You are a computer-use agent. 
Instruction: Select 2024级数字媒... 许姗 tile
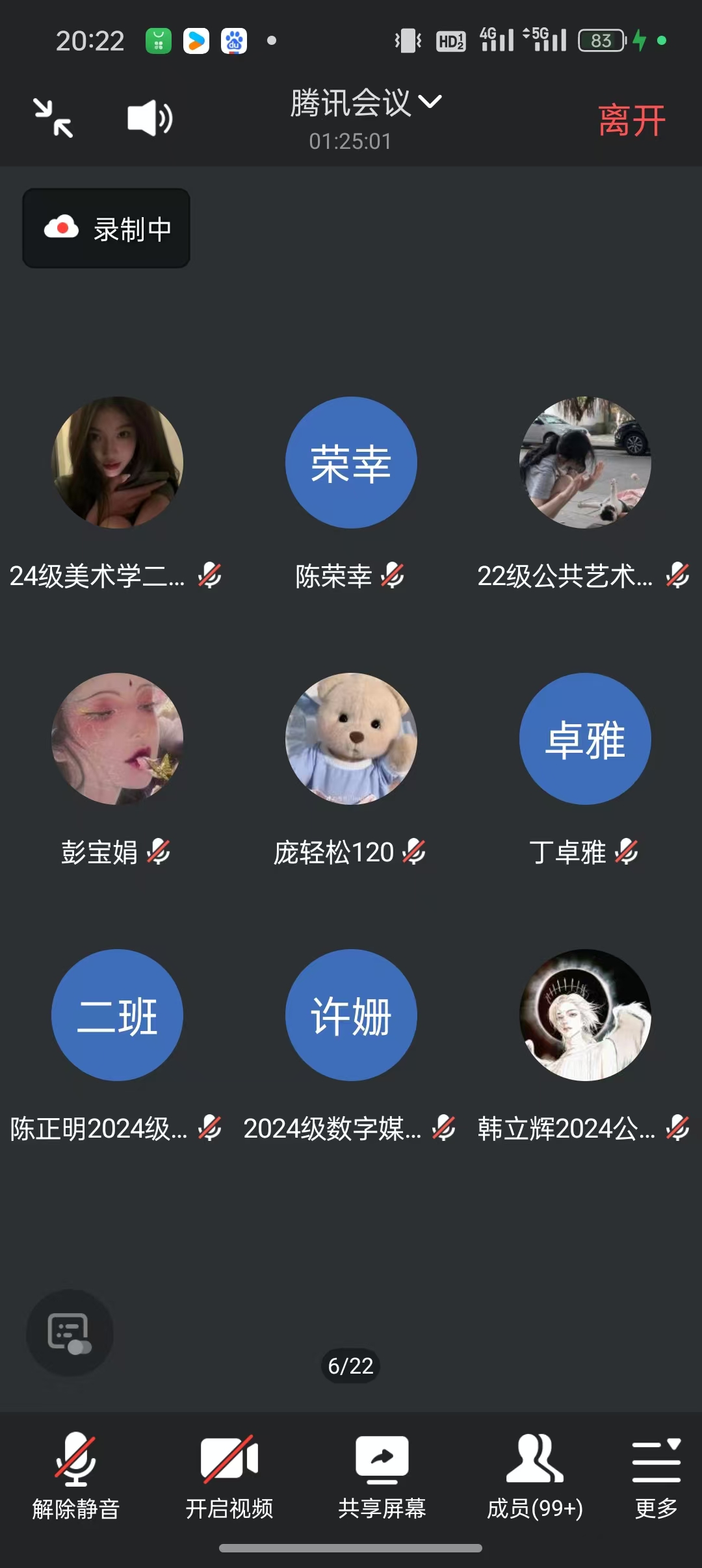click(x=351, y=1015)
